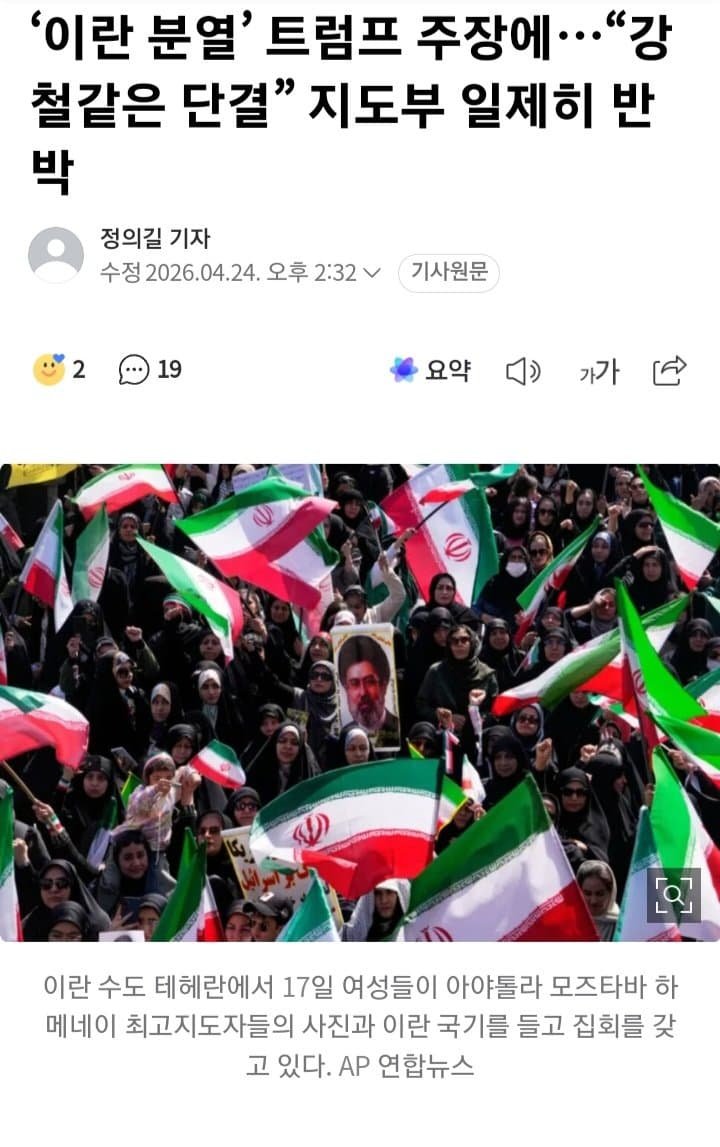Image resolution: width=720 pixels, height=1147 pixels.
Task: Expand the edited date dropdown chevron
Action: click(x=372, y=273)
